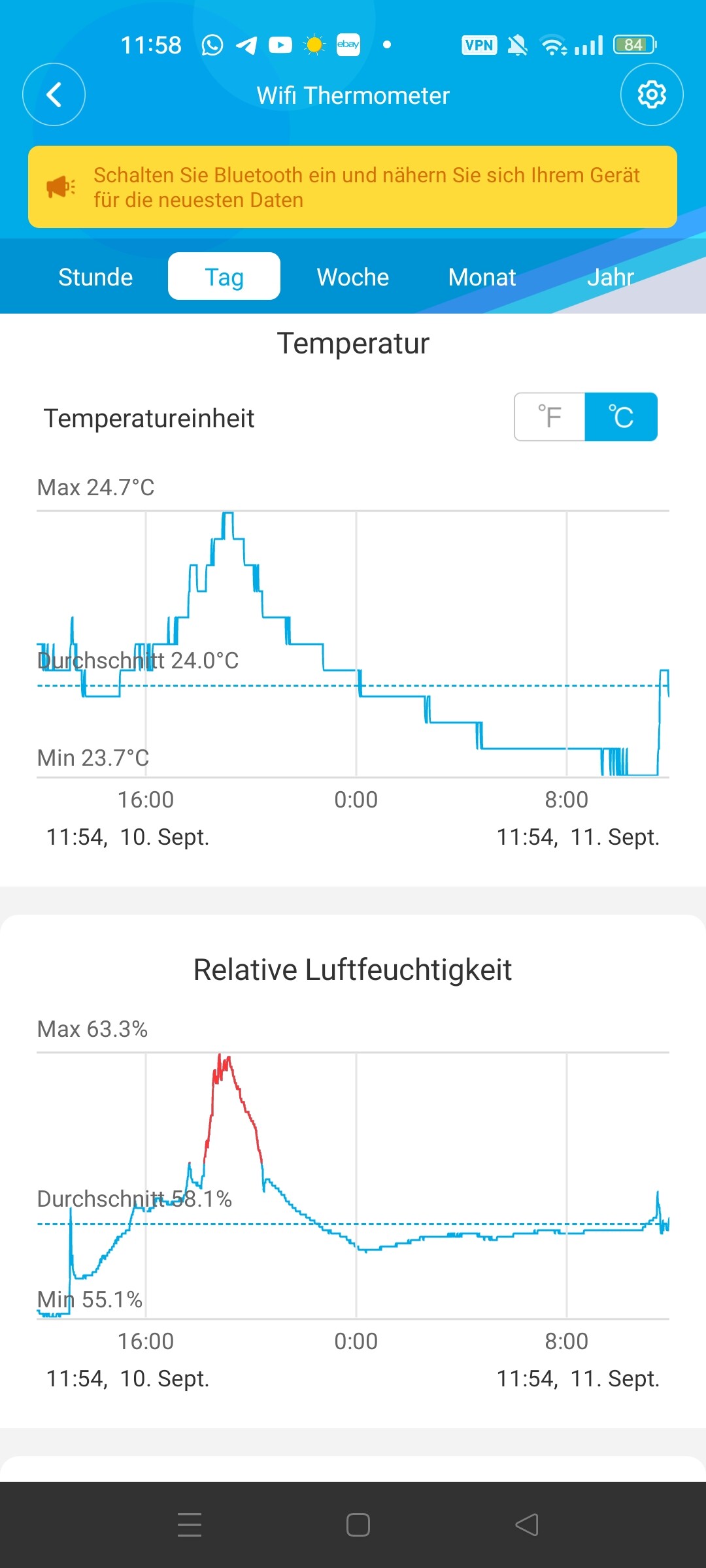706x1568 pixels.
Task: Select the °C temperature unit
Action: (621, 417)
